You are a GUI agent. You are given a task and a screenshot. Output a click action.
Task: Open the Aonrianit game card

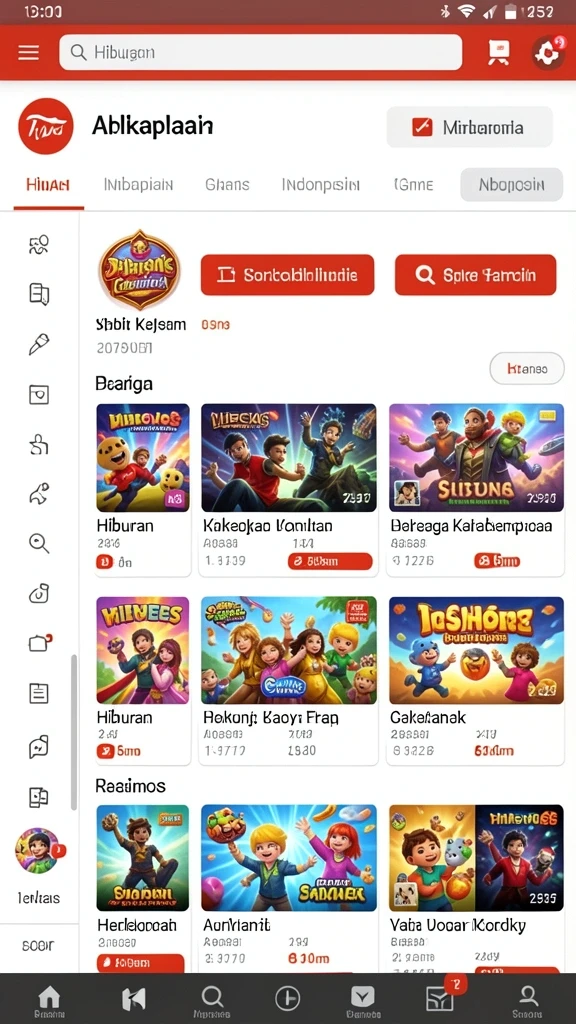288,888
